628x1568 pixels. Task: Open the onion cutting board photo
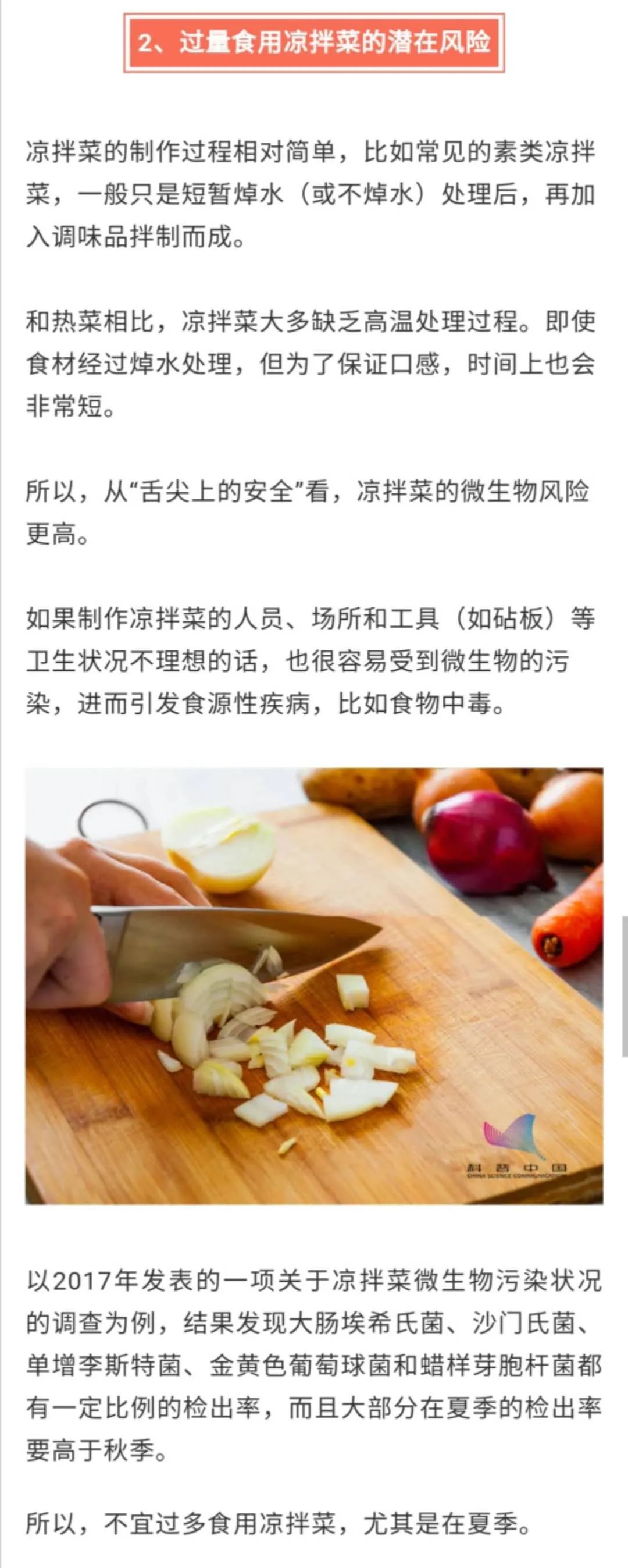[x=314, y=986]
